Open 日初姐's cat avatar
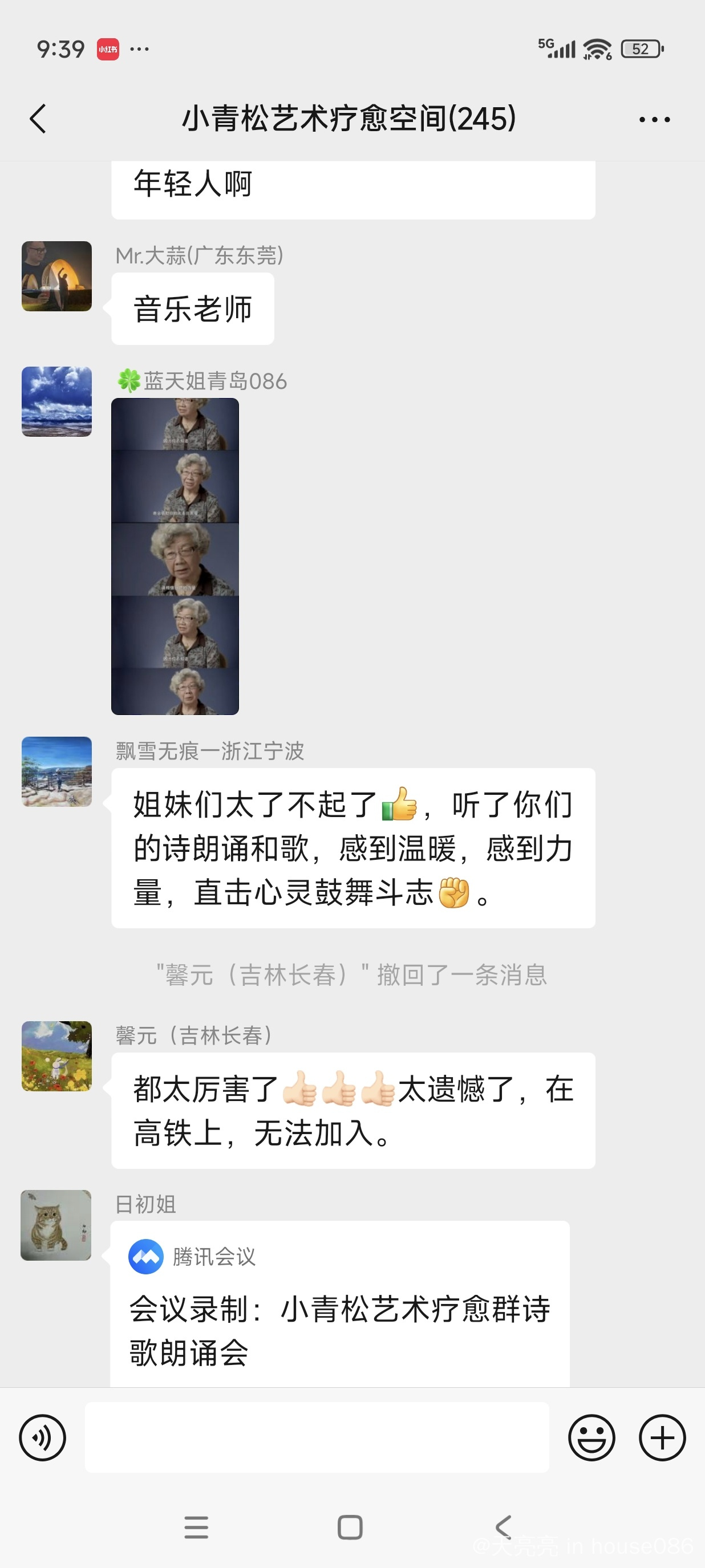Screen dimensions: 705x1568 click(56, 1225)
